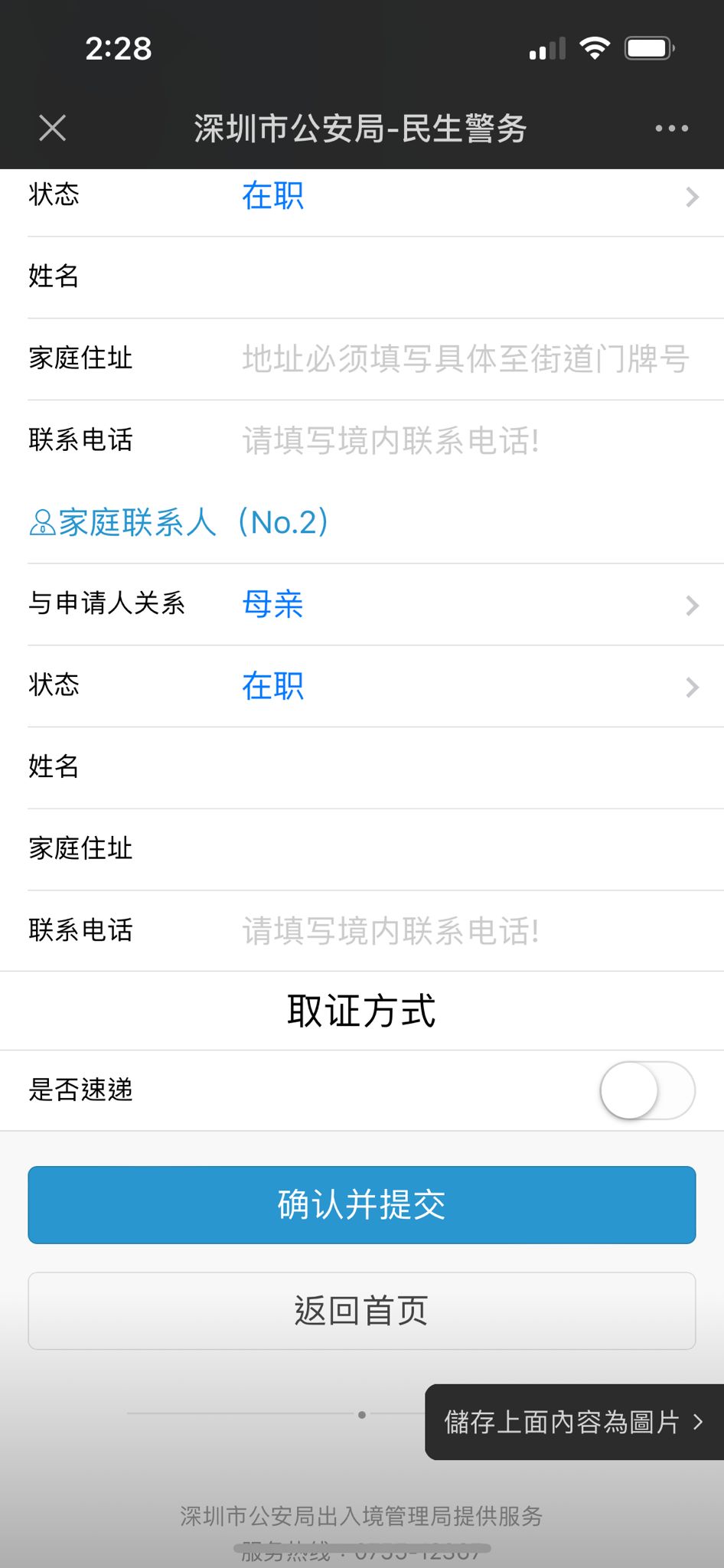724x1568 pixels.
Task: Tap the 家庭住址 field with the 门牌号 placeholder
Action: coord(465,359)
